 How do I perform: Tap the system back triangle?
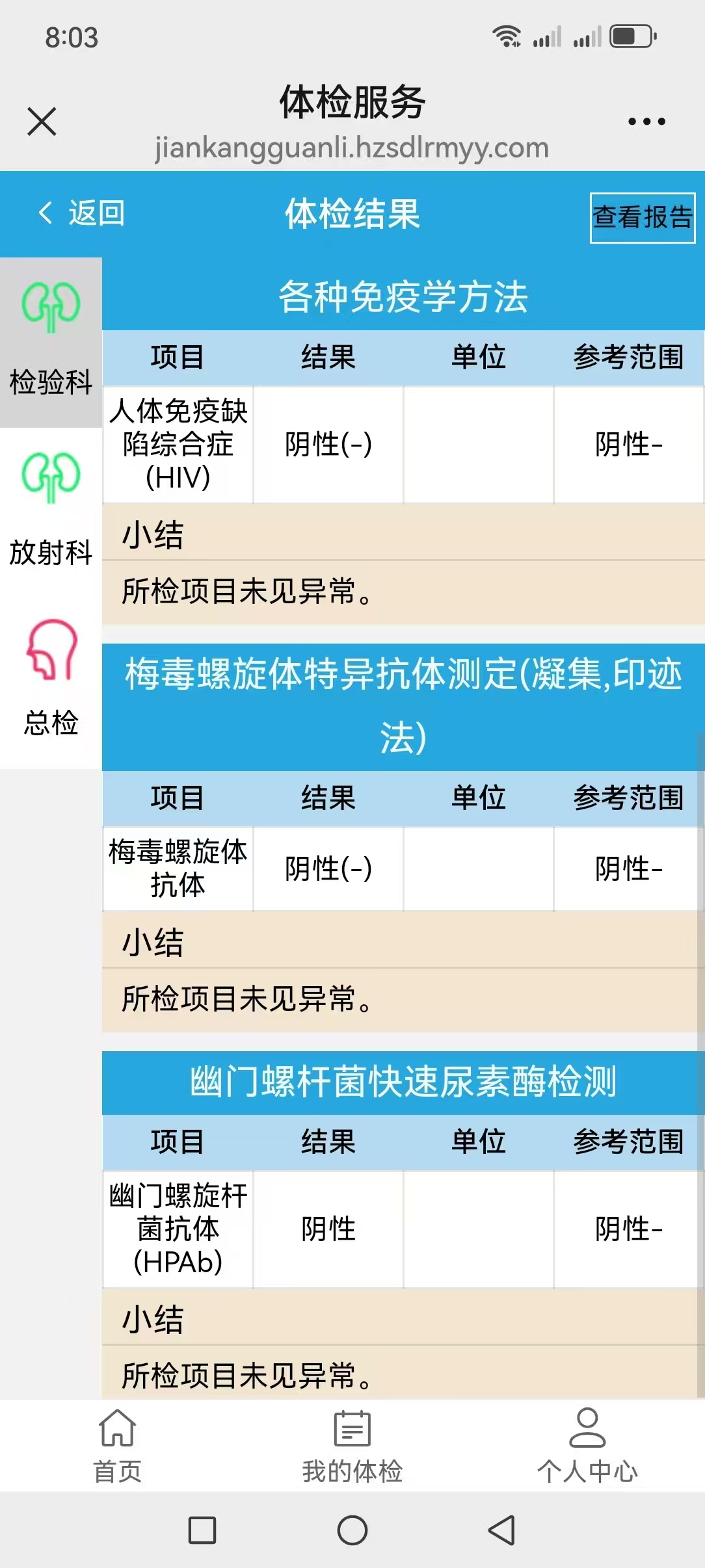[x=502, y=1530]
